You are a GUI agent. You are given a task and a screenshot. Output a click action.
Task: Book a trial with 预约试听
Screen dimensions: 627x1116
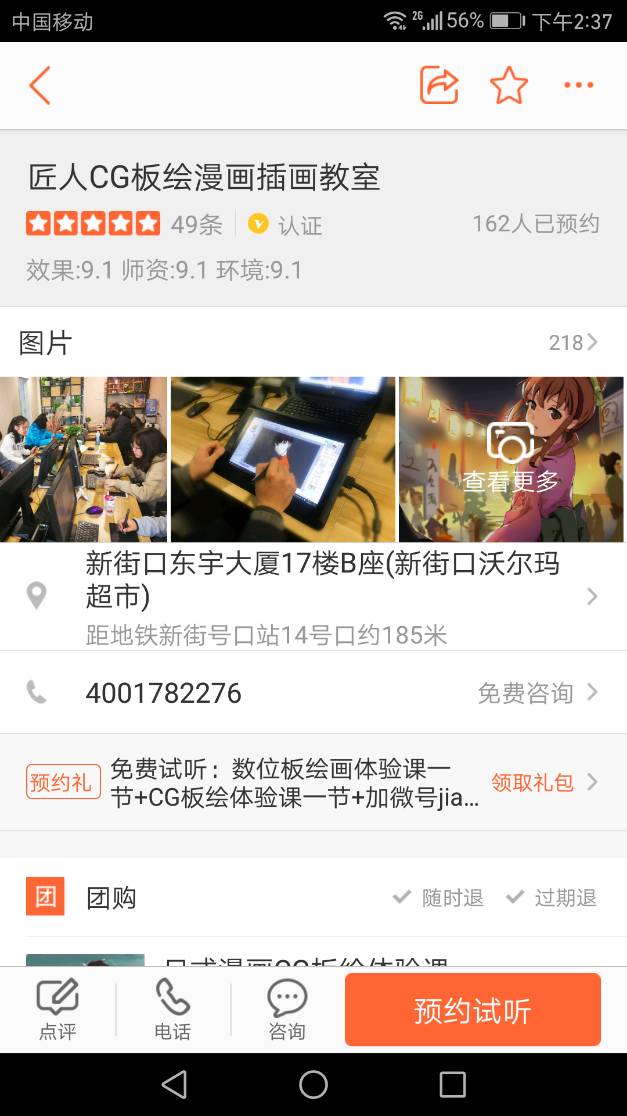472,1010
